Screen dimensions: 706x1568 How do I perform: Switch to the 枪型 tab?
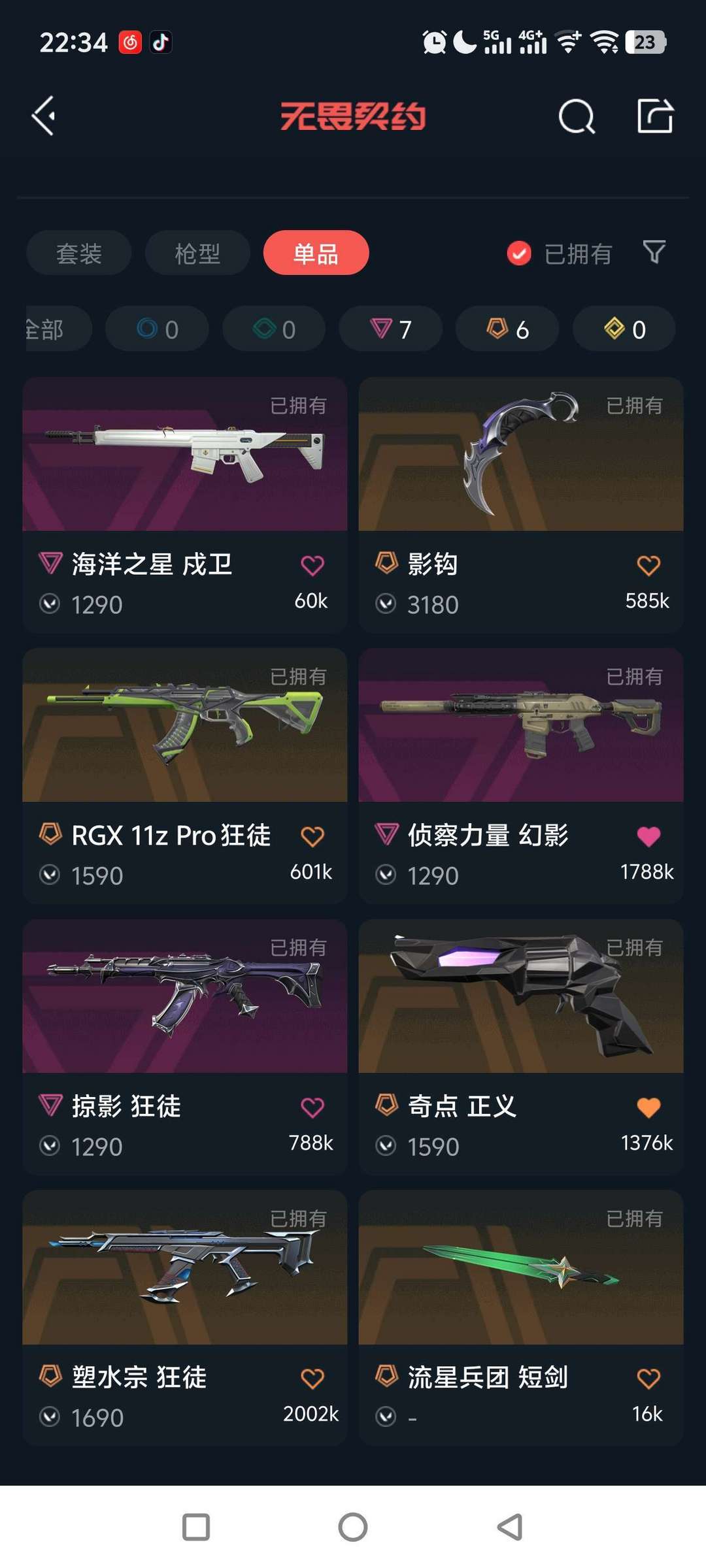[197, 253]
